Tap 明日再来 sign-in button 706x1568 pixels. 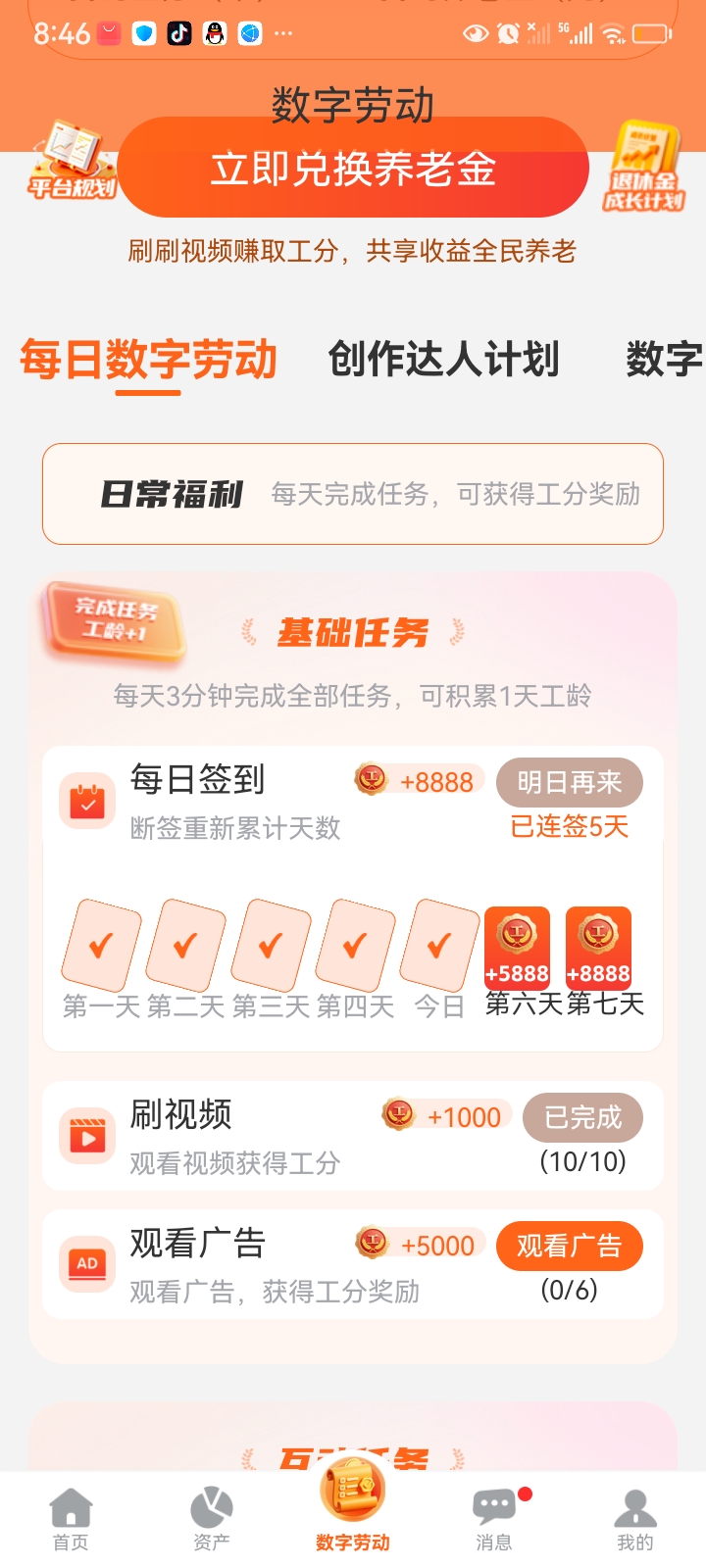click(569, 782)
